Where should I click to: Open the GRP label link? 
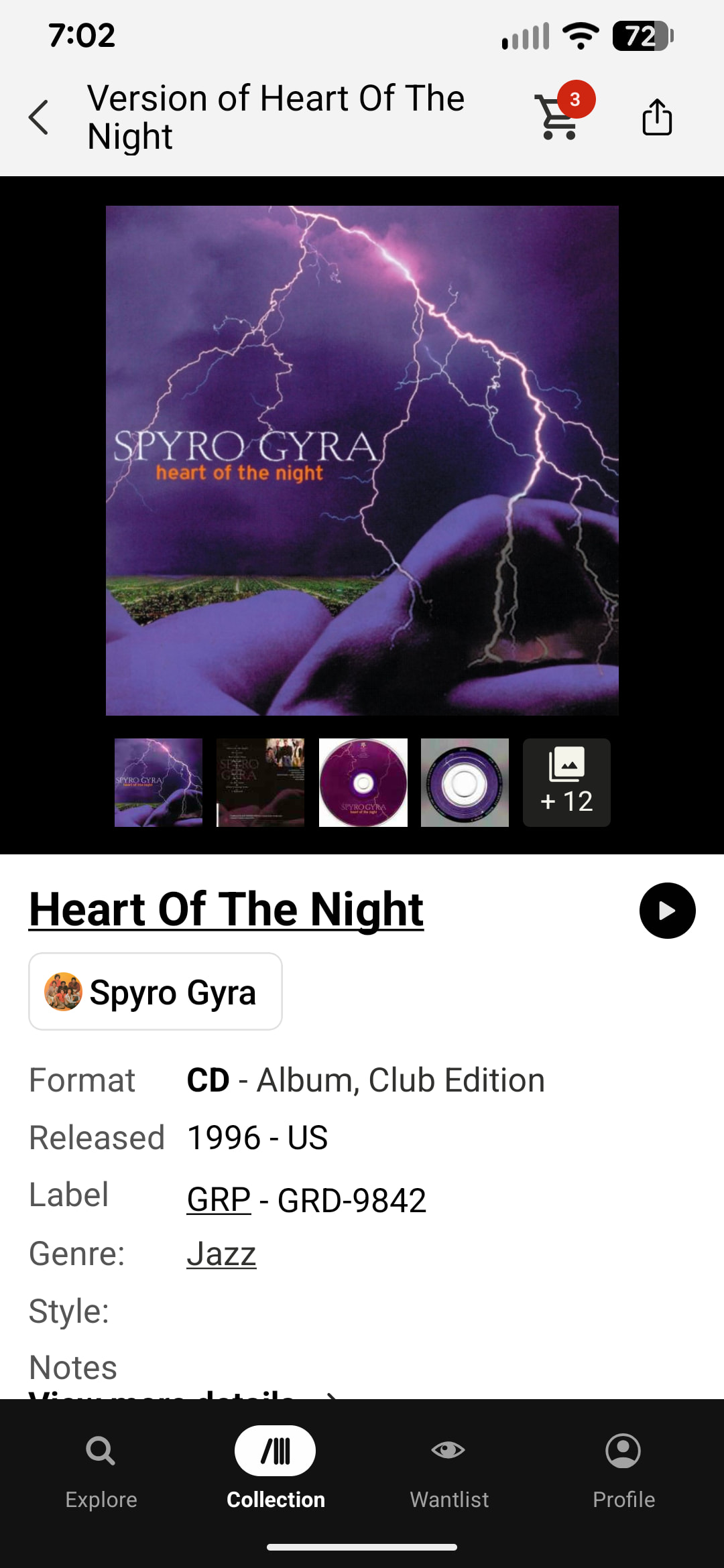tap(219, 1200)
